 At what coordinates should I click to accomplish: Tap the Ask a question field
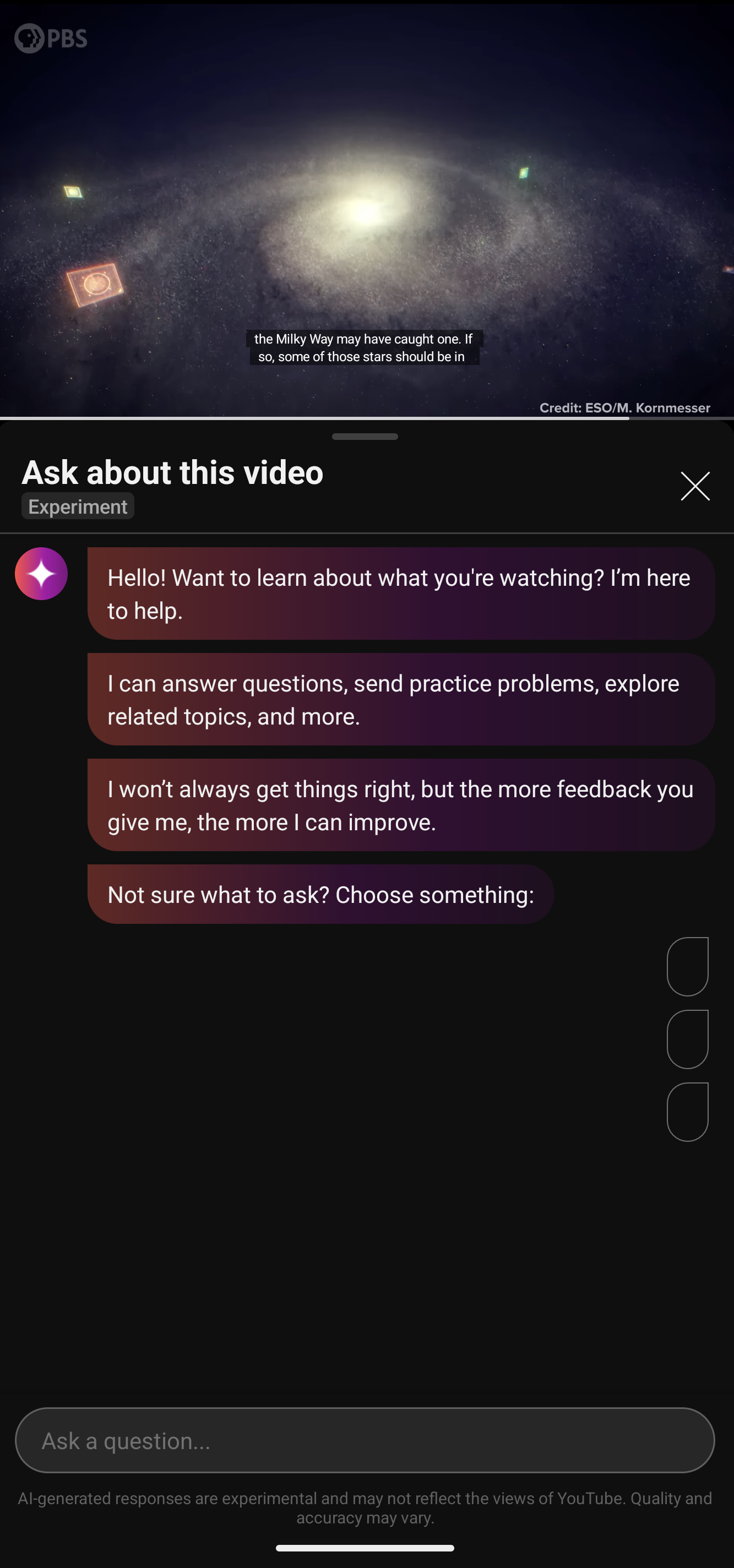tap(365, 1440)
